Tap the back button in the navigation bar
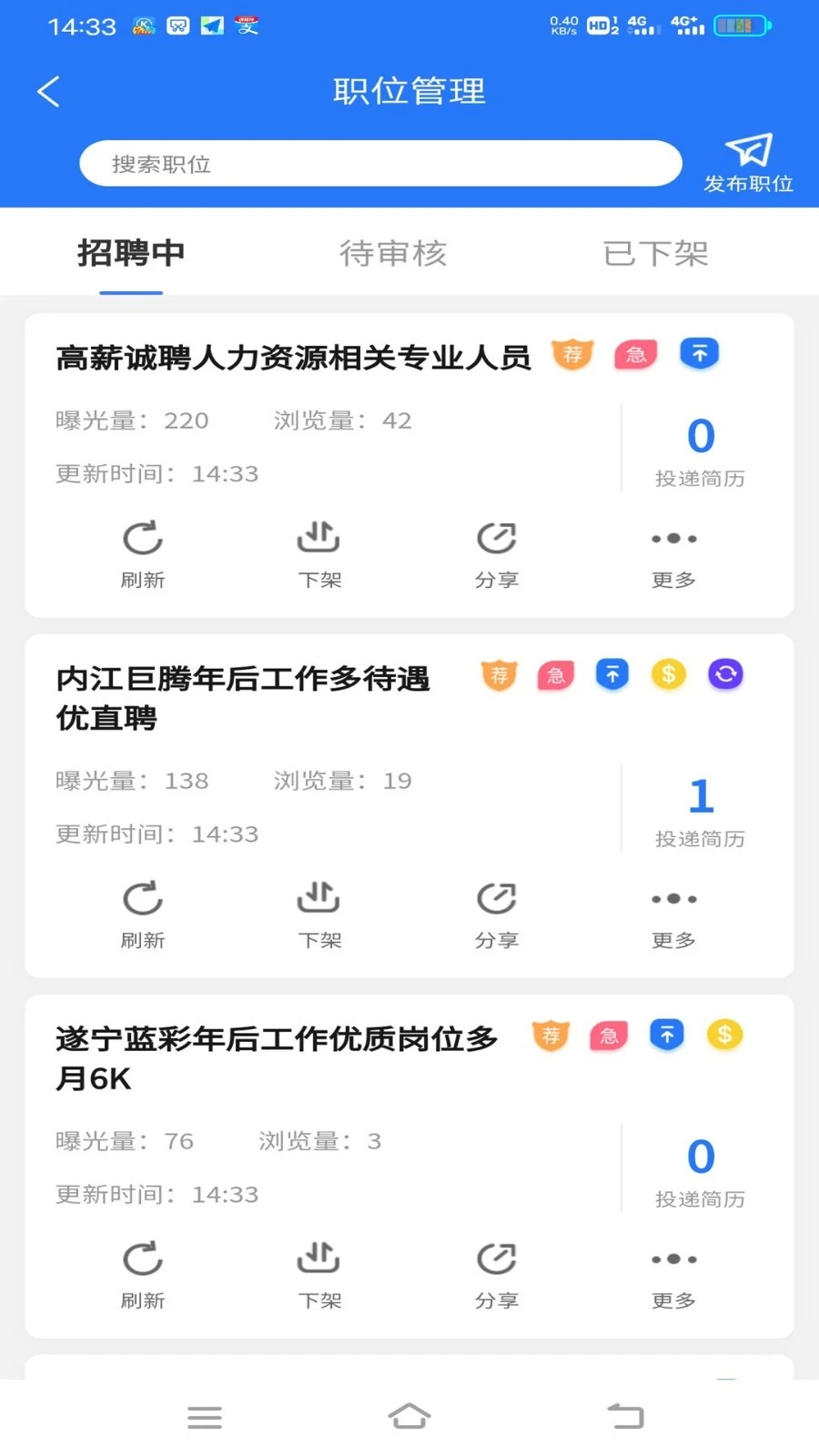 (x=626, y=1416)
